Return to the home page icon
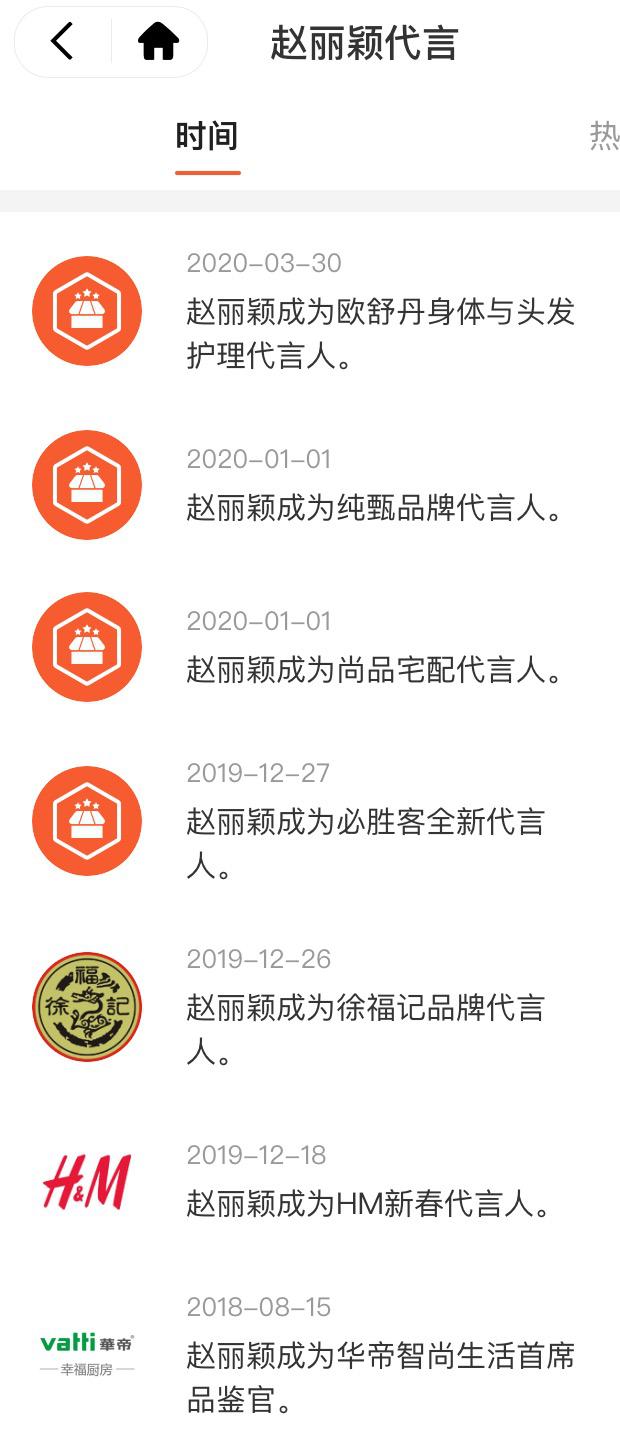Viewport: 620px width, 1441px height. point(158,42)
